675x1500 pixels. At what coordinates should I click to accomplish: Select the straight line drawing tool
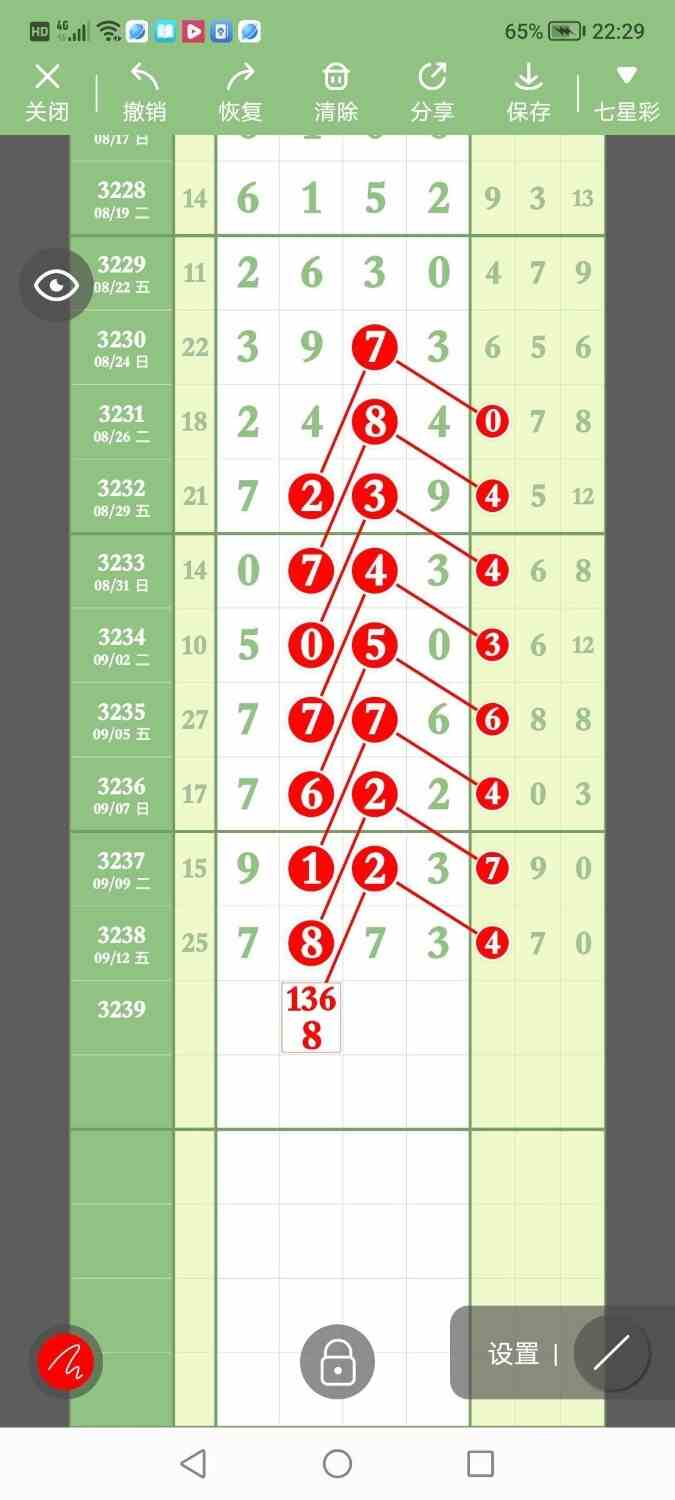click(611, 1354)
